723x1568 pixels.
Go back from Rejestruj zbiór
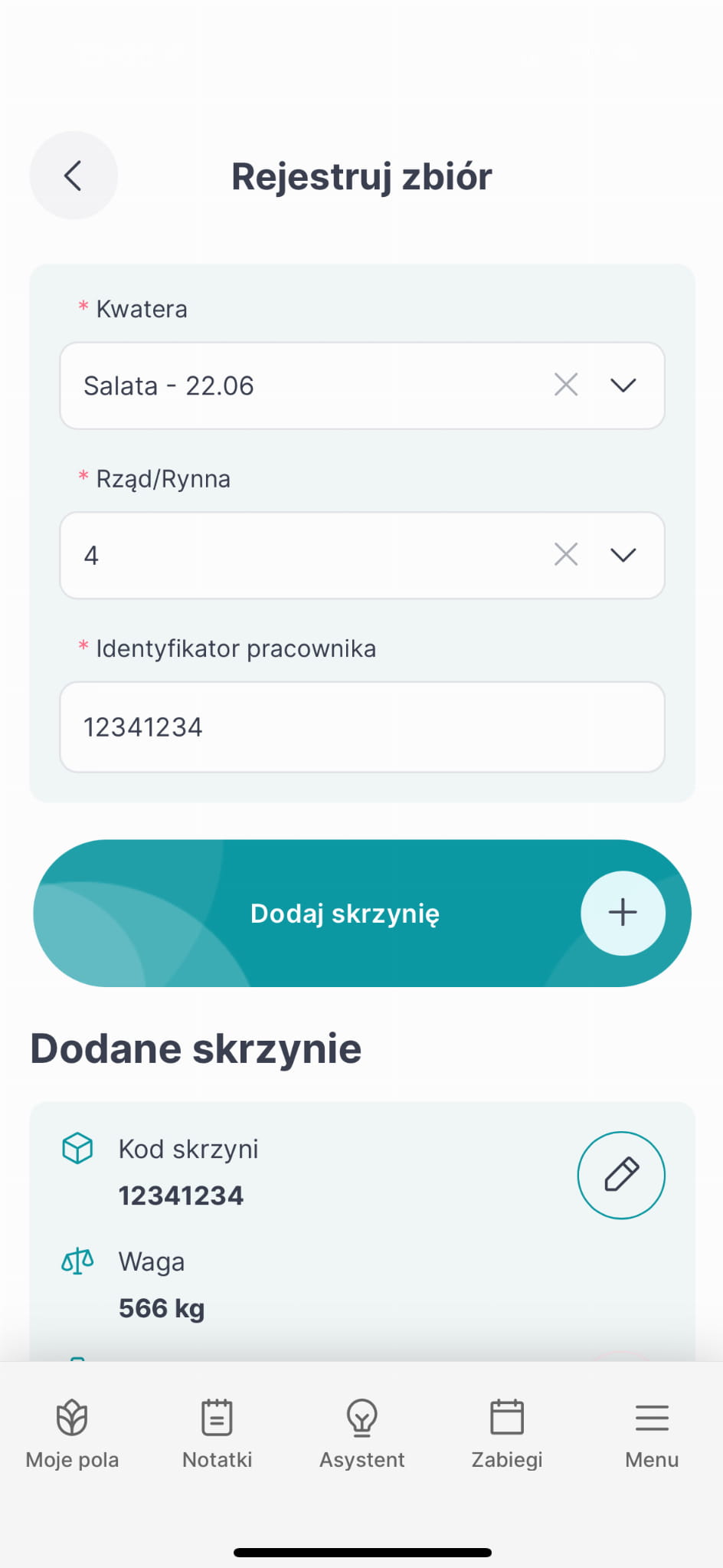click(74, 175)
